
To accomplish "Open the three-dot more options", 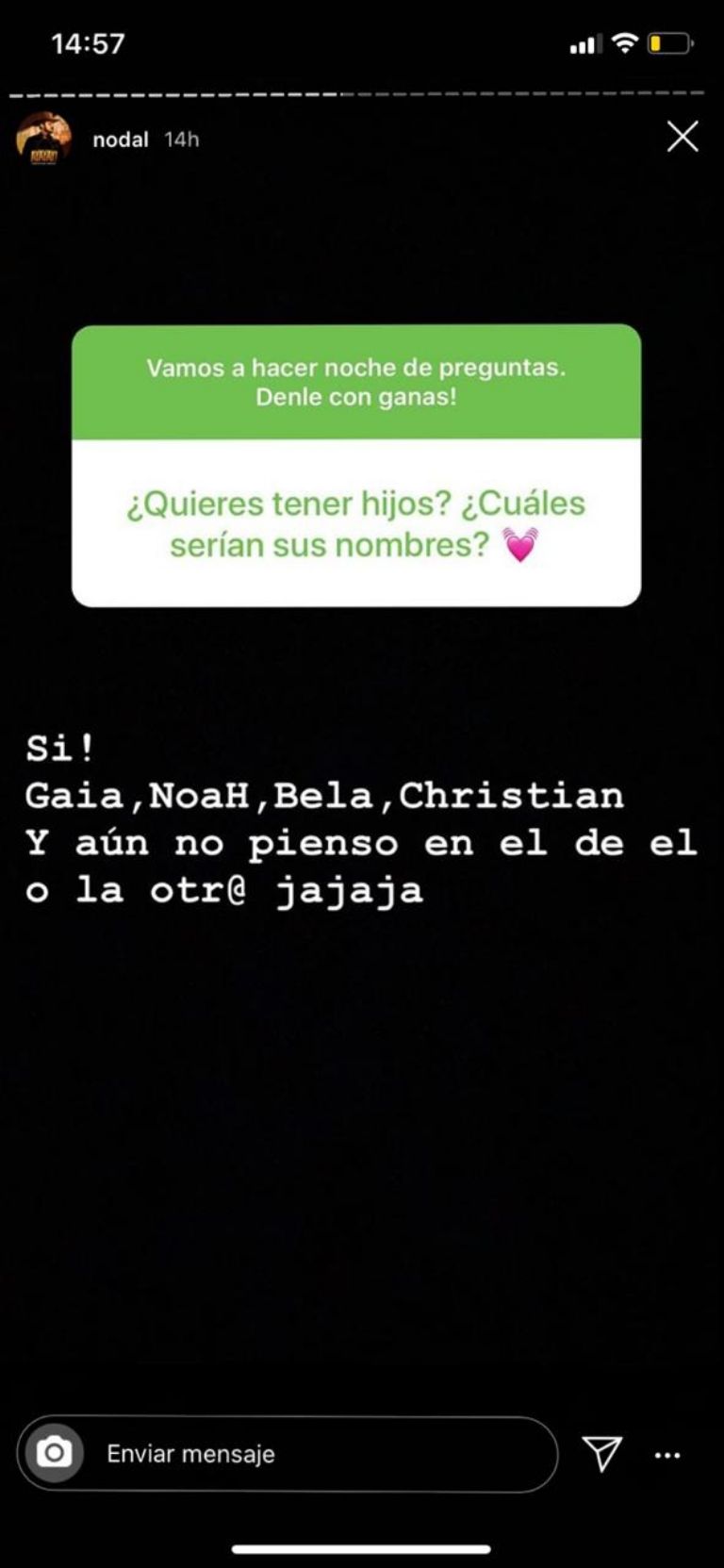I will [667, 1455].
